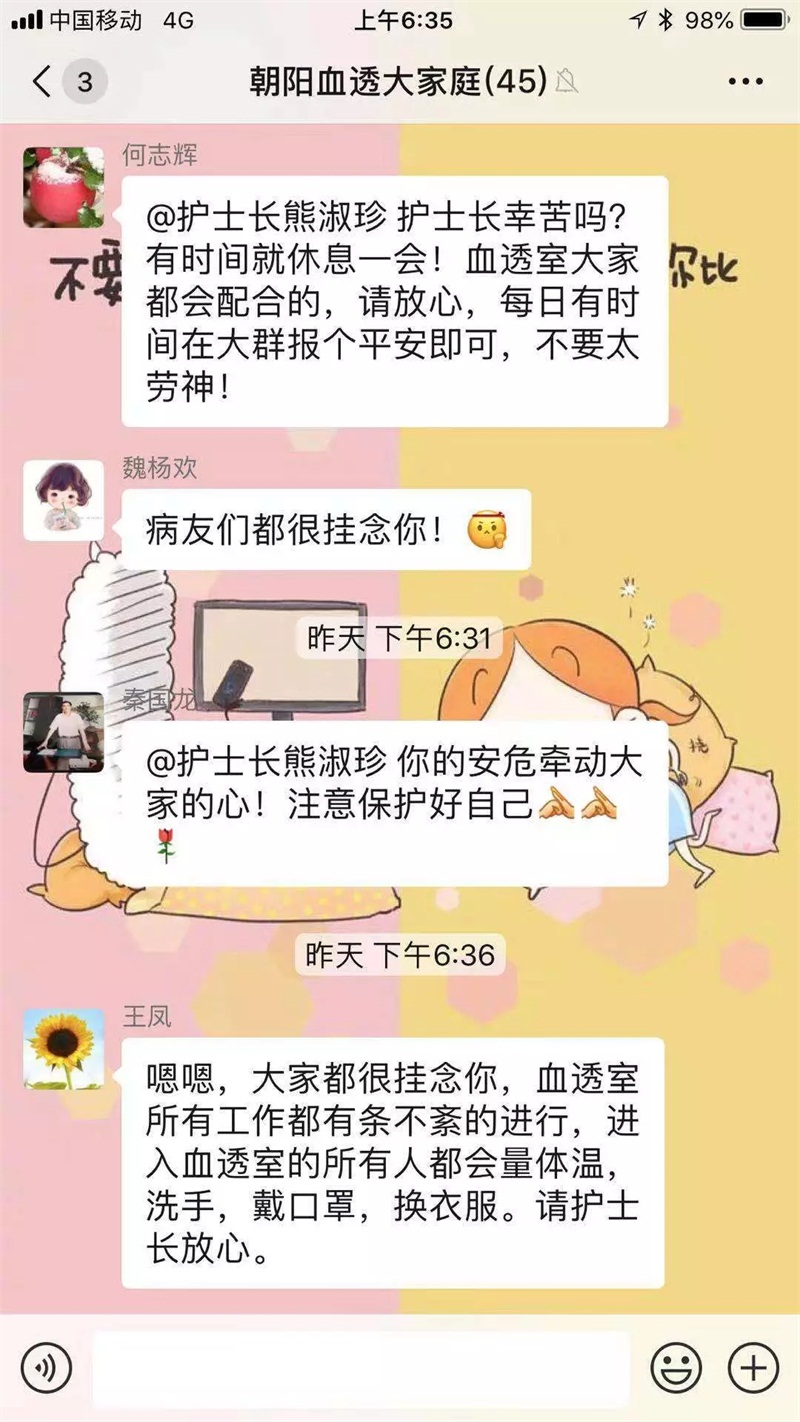Tap the message text field
The height and width of the screenshot is (1422, 800).
(x=360, y=1367)
